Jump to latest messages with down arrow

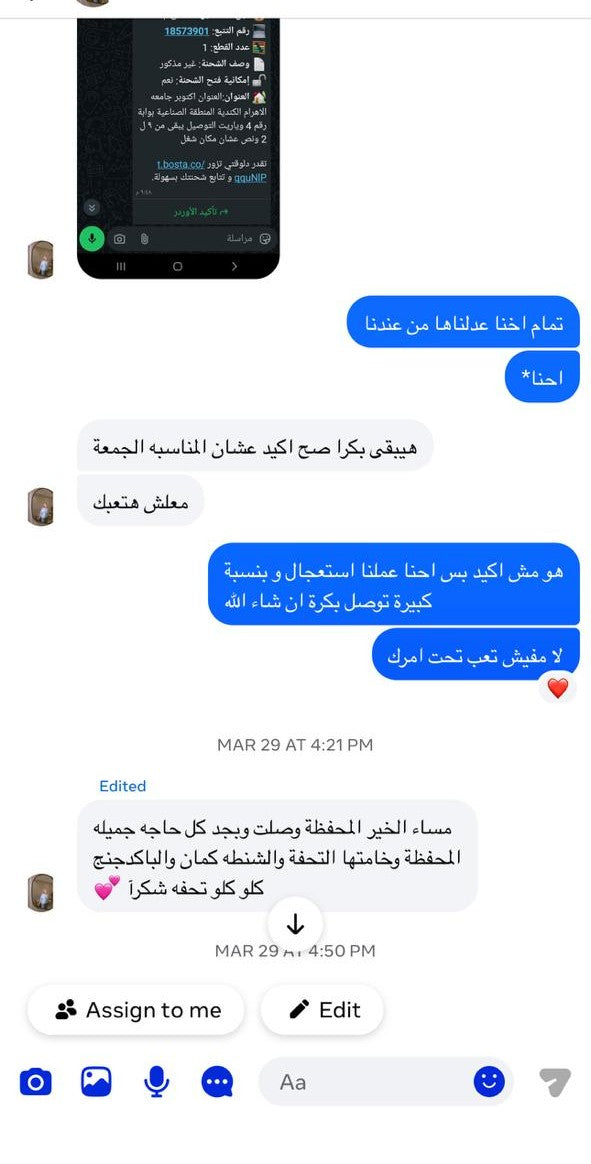pos(296,924)
